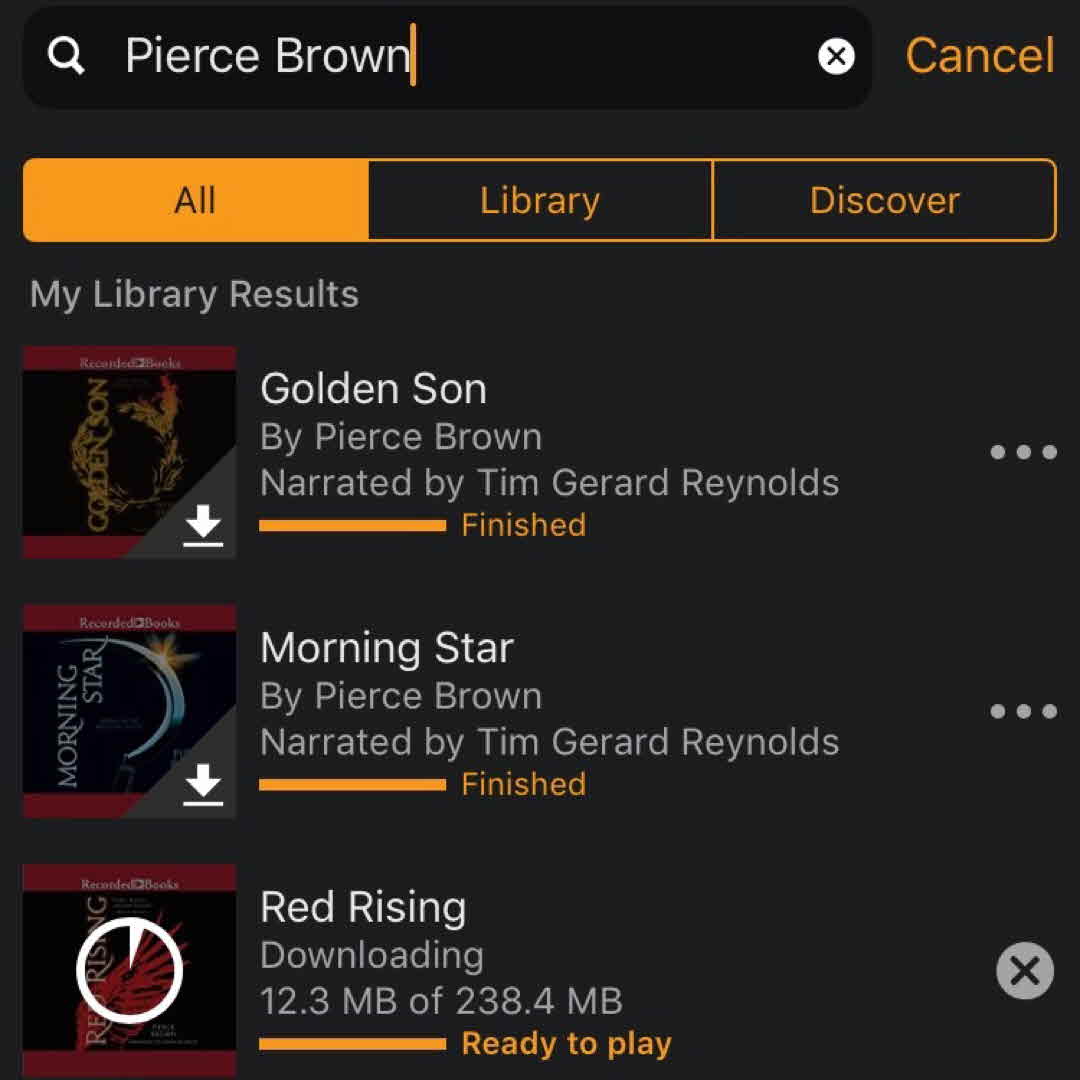Tap the Pierce Brown search field
Image resolution: width=1080 pixels, height=1080 pixels.
tap(450, 57)
